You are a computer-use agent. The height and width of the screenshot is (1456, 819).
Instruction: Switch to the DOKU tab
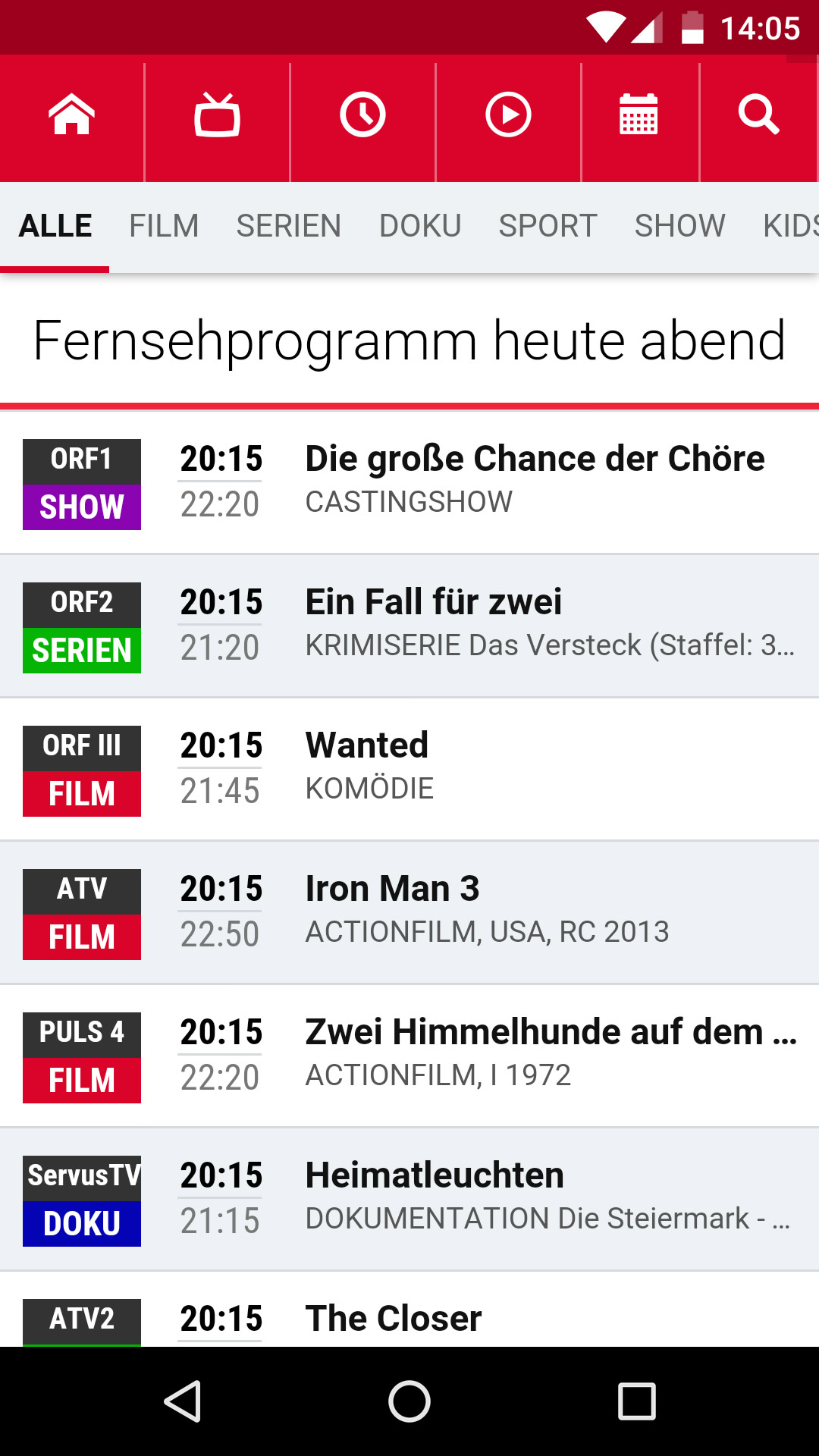[420, 226]
